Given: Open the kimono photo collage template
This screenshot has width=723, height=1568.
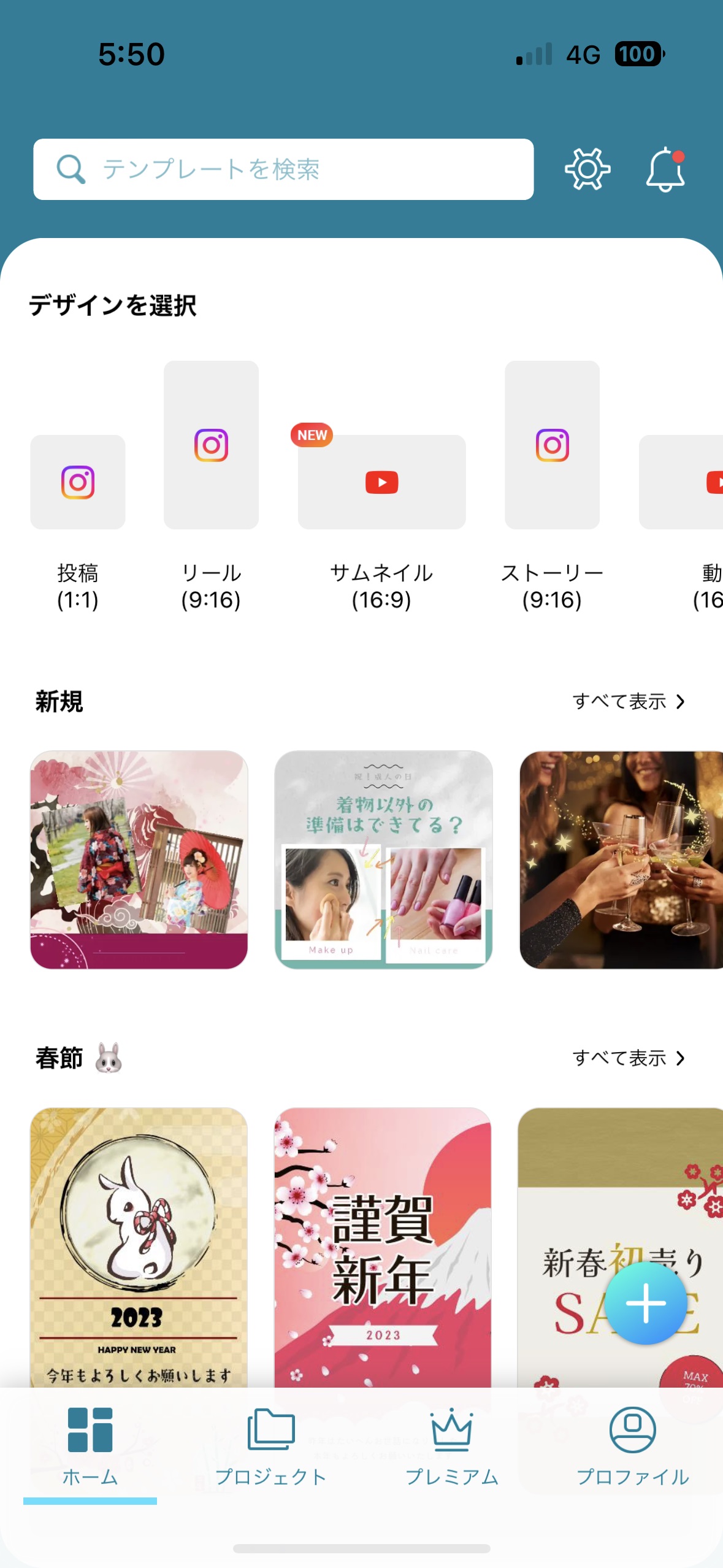Looking at the screenshot, I should (139, 859).
